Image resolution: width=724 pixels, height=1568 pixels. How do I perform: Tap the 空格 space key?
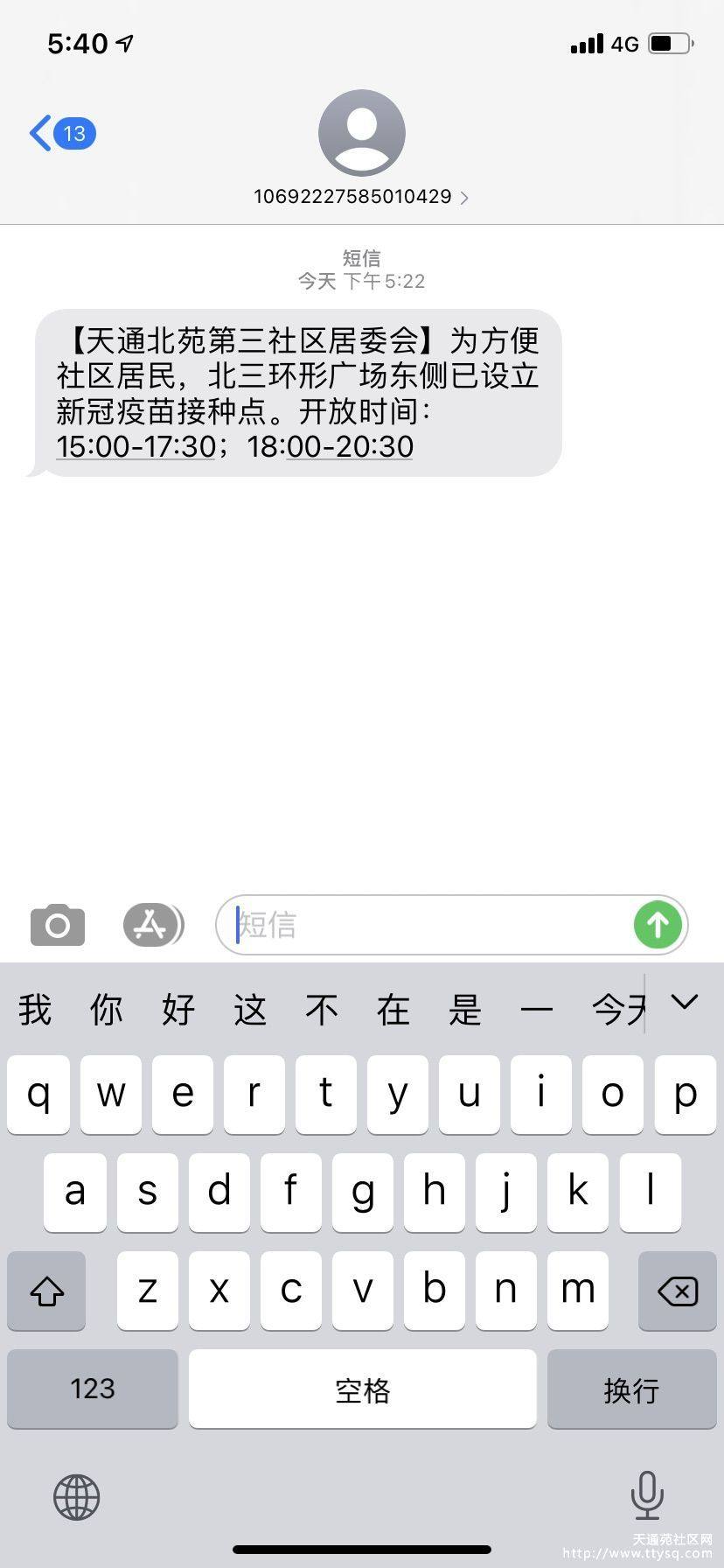[362, 1389]
